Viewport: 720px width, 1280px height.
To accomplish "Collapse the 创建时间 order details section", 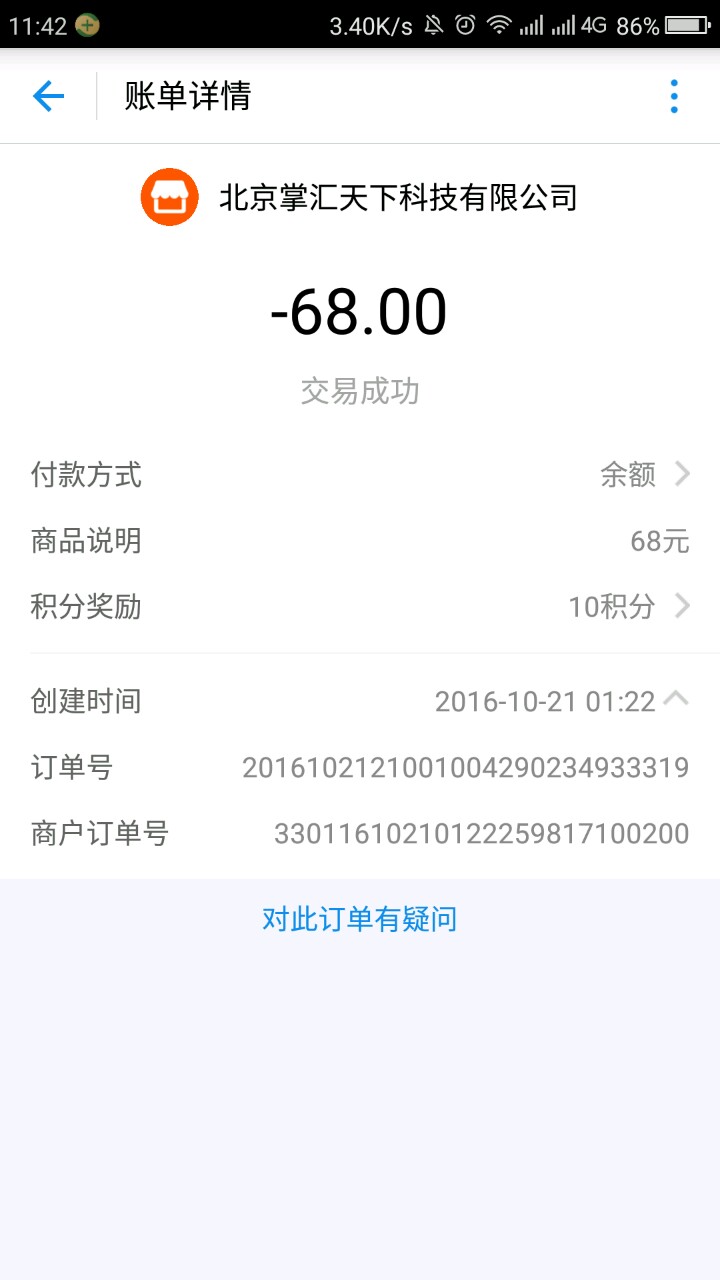I will pyautogui.click(x=676, y=699).
